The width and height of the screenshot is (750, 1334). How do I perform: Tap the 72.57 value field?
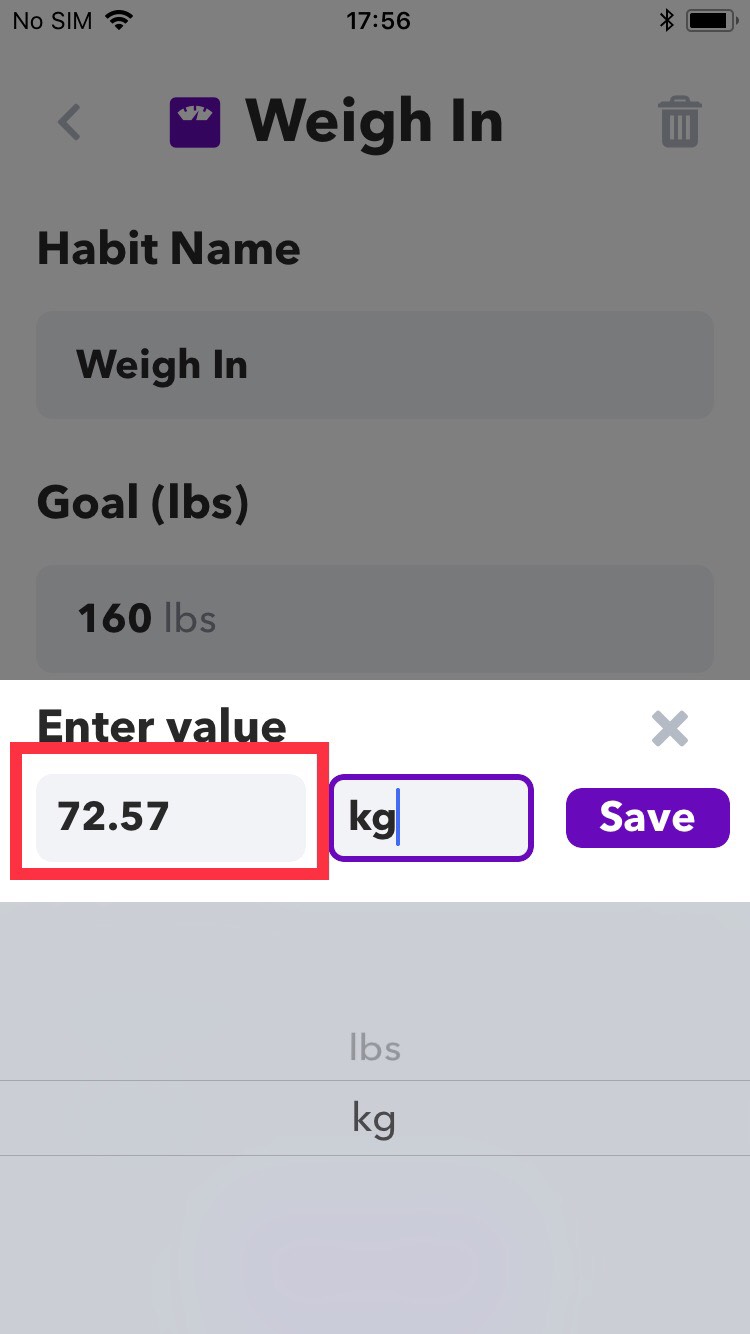170,817
